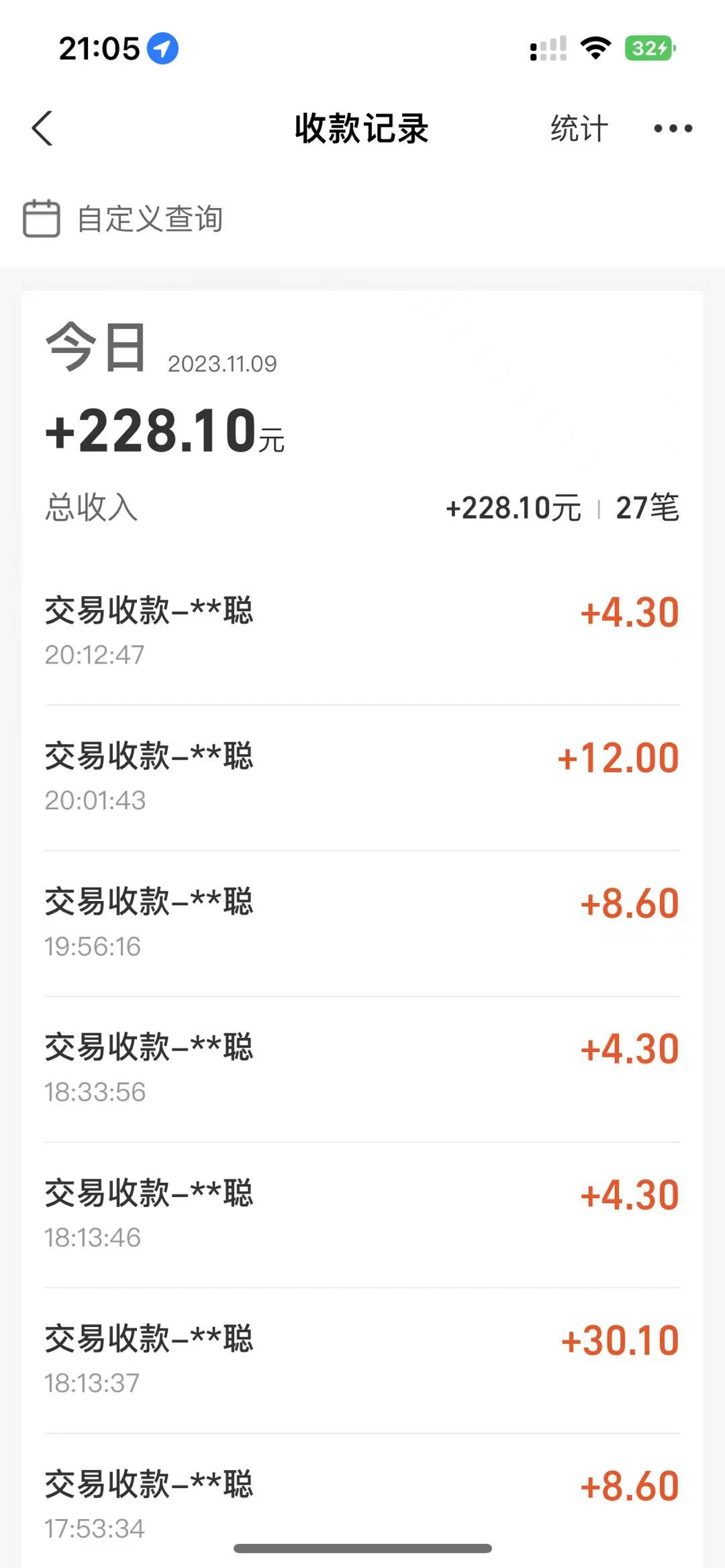Open the 18:13:46 transaction record
Screen dimensions: 725x1568
point(362,1214)
